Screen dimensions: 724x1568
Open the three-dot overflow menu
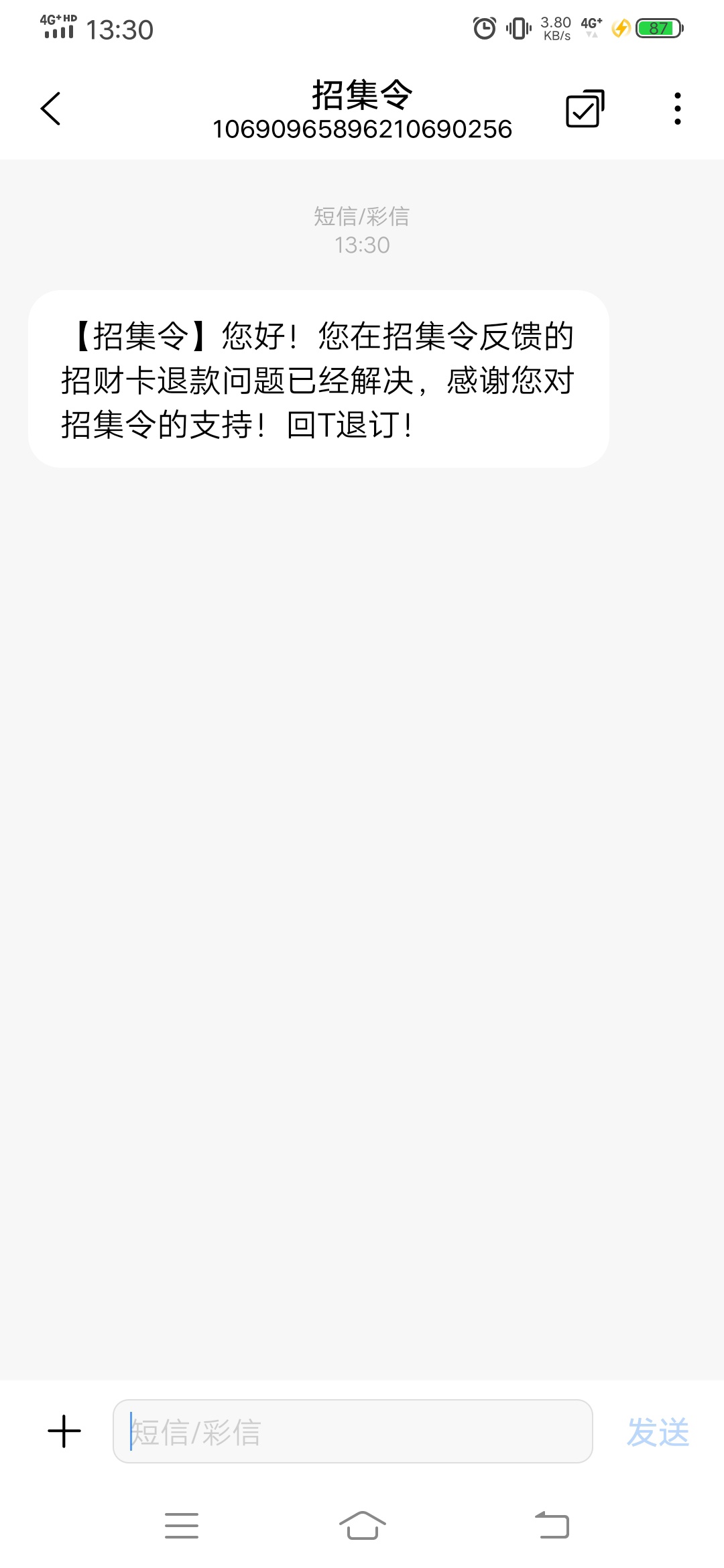(678, 109)
